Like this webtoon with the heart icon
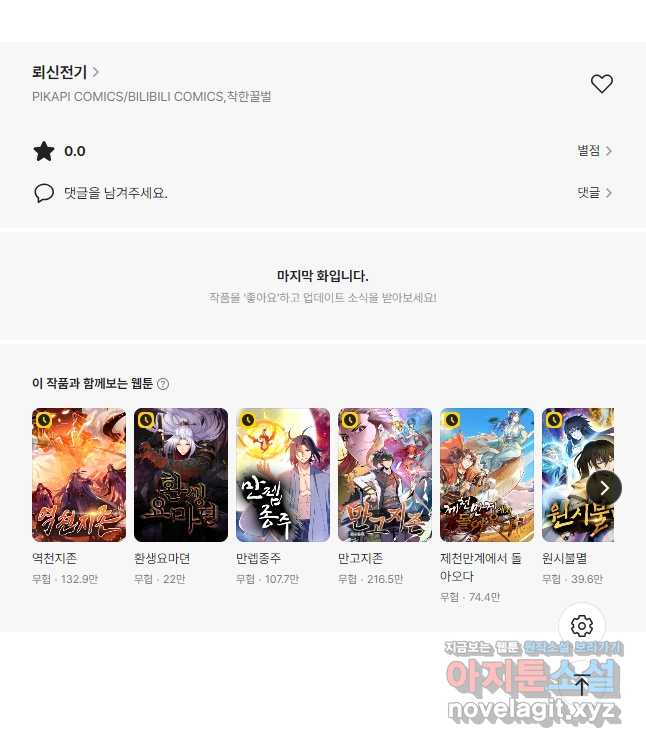Screen dimensions: 646x748 coord(601,84)
